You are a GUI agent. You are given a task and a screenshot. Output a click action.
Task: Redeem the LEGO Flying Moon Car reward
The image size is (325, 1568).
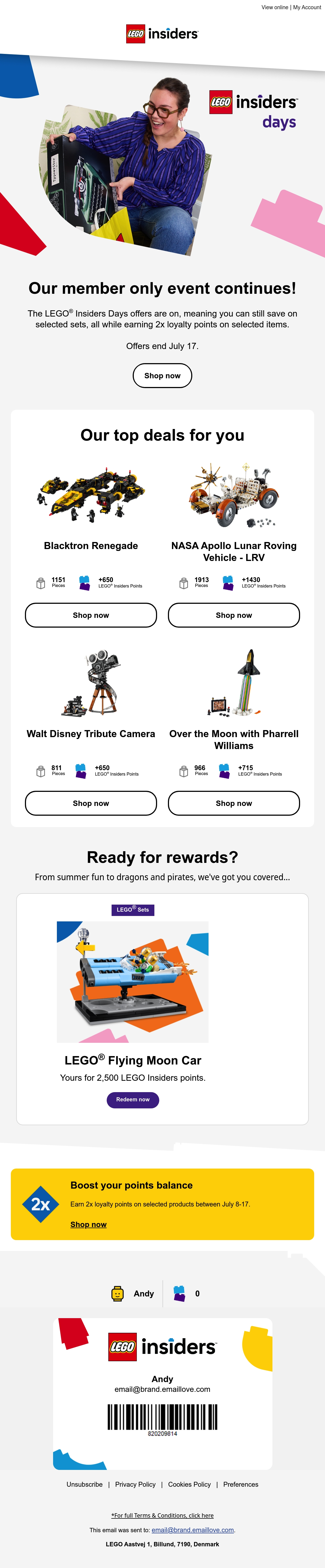[133, 1100]
